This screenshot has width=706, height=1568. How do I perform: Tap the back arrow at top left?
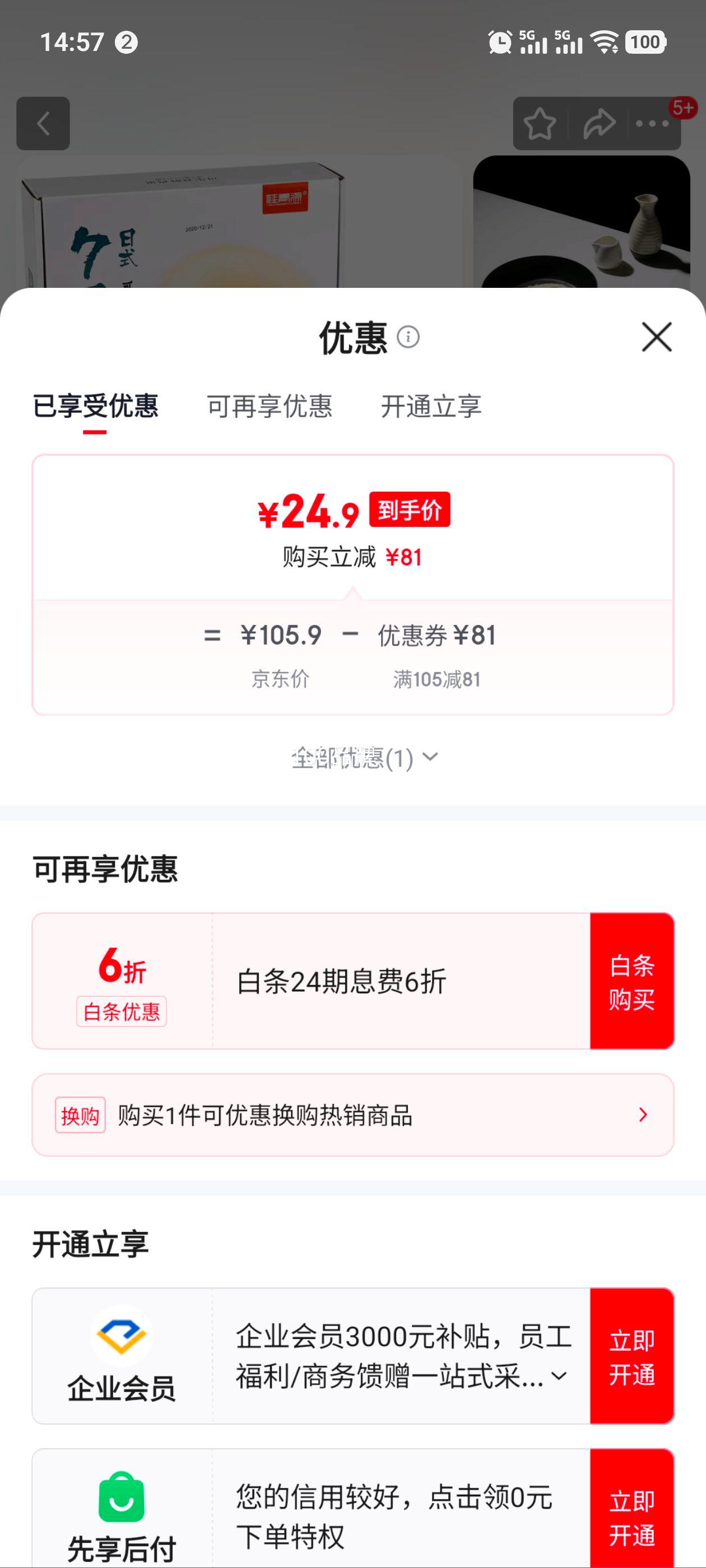43,124
